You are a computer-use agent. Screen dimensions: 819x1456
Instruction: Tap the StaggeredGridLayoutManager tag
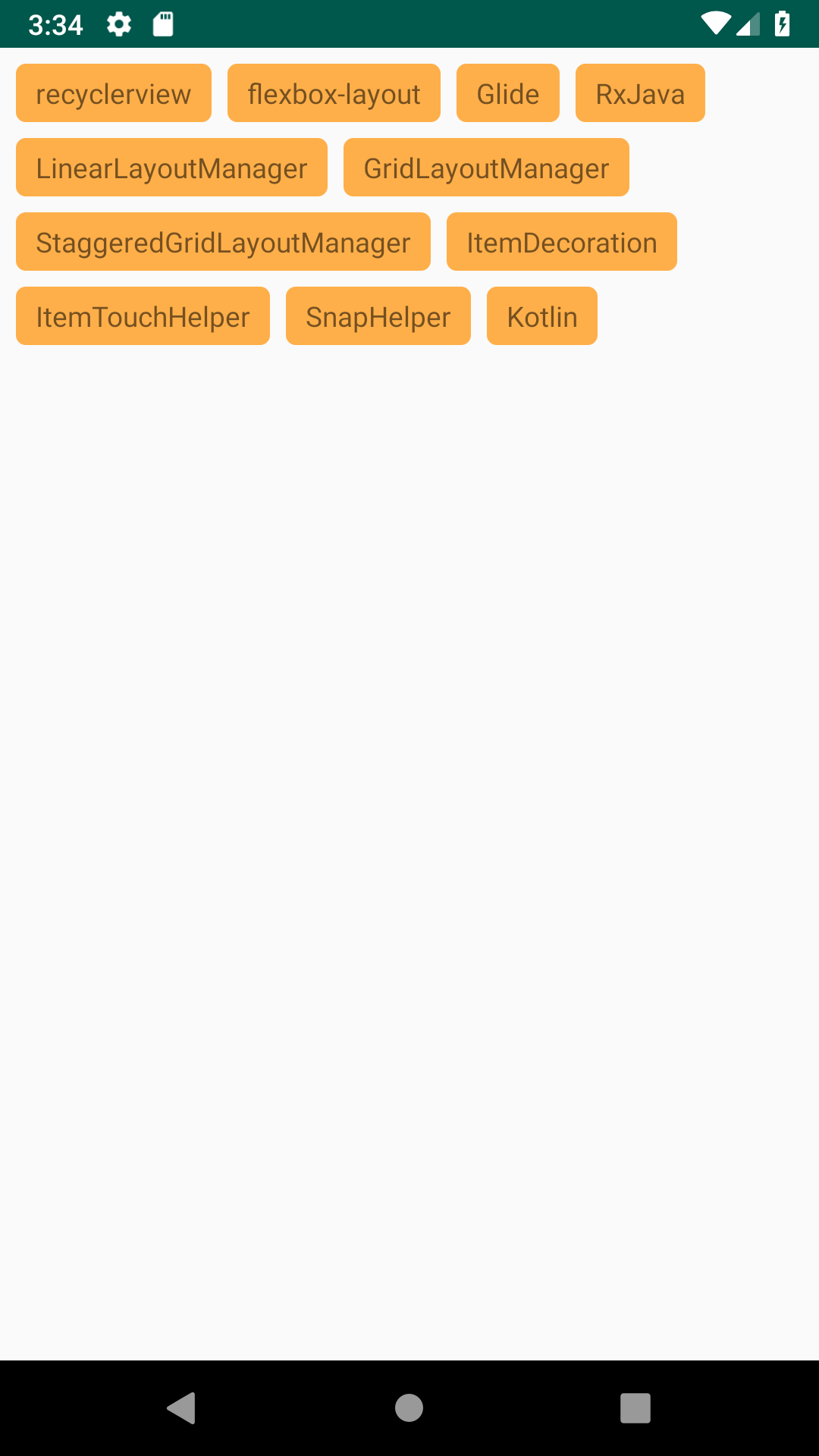(223, 241)
